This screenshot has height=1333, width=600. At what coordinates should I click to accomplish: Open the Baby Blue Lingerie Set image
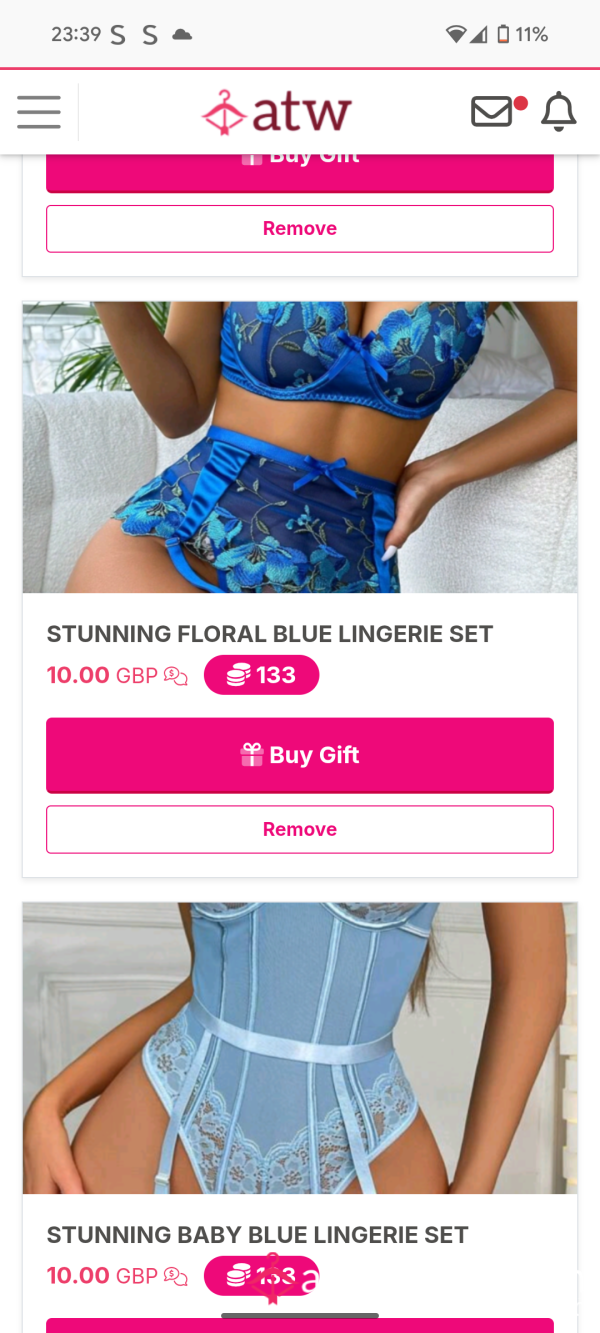point(300,1048)
